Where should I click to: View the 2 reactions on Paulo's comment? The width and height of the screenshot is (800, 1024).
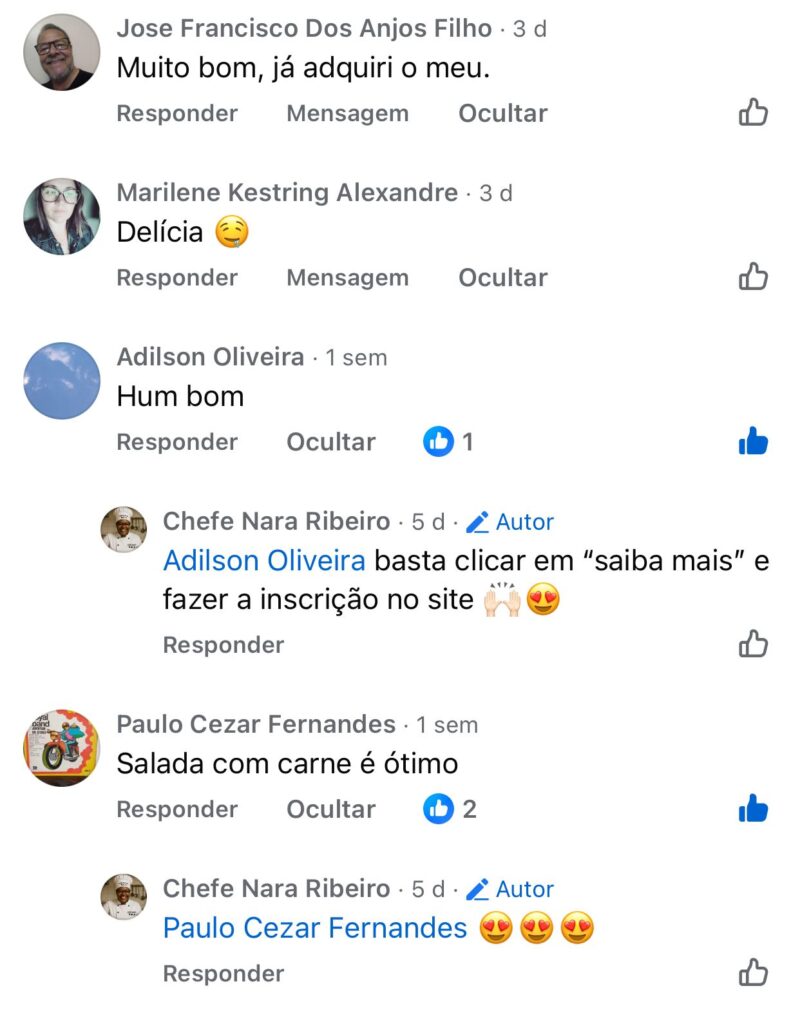(x=450, y=809)
